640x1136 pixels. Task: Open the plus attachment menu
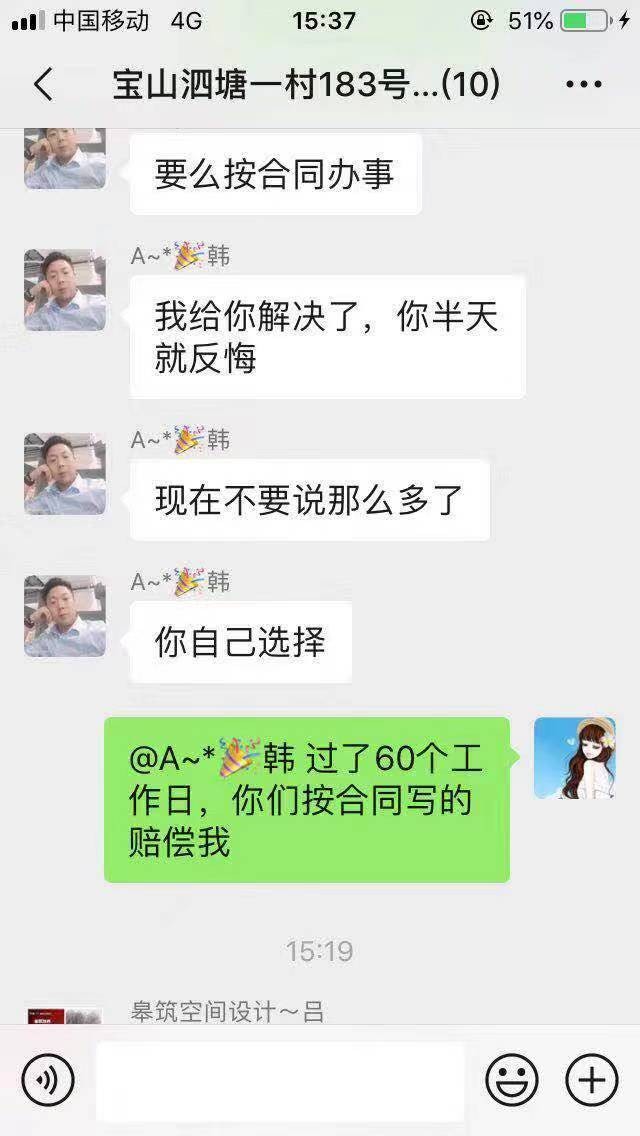pyautogui.click(x=591, y=1080)
